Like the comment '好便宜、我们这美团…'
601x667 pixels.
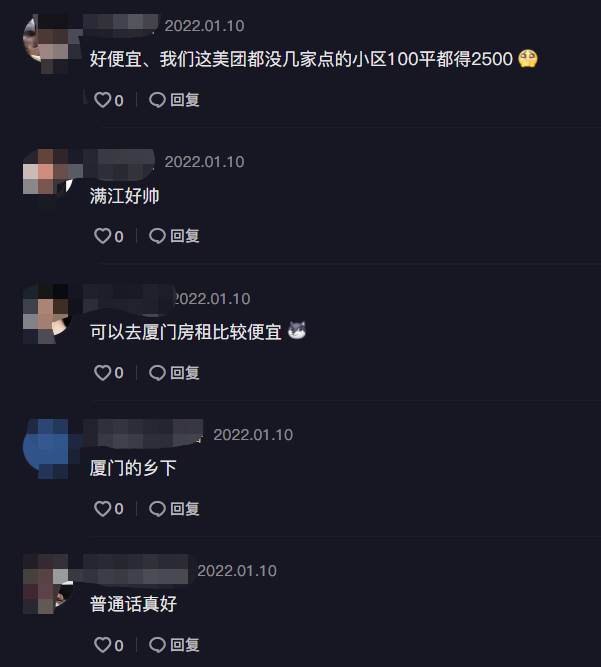pyautogui.click(x=102, y=100)
